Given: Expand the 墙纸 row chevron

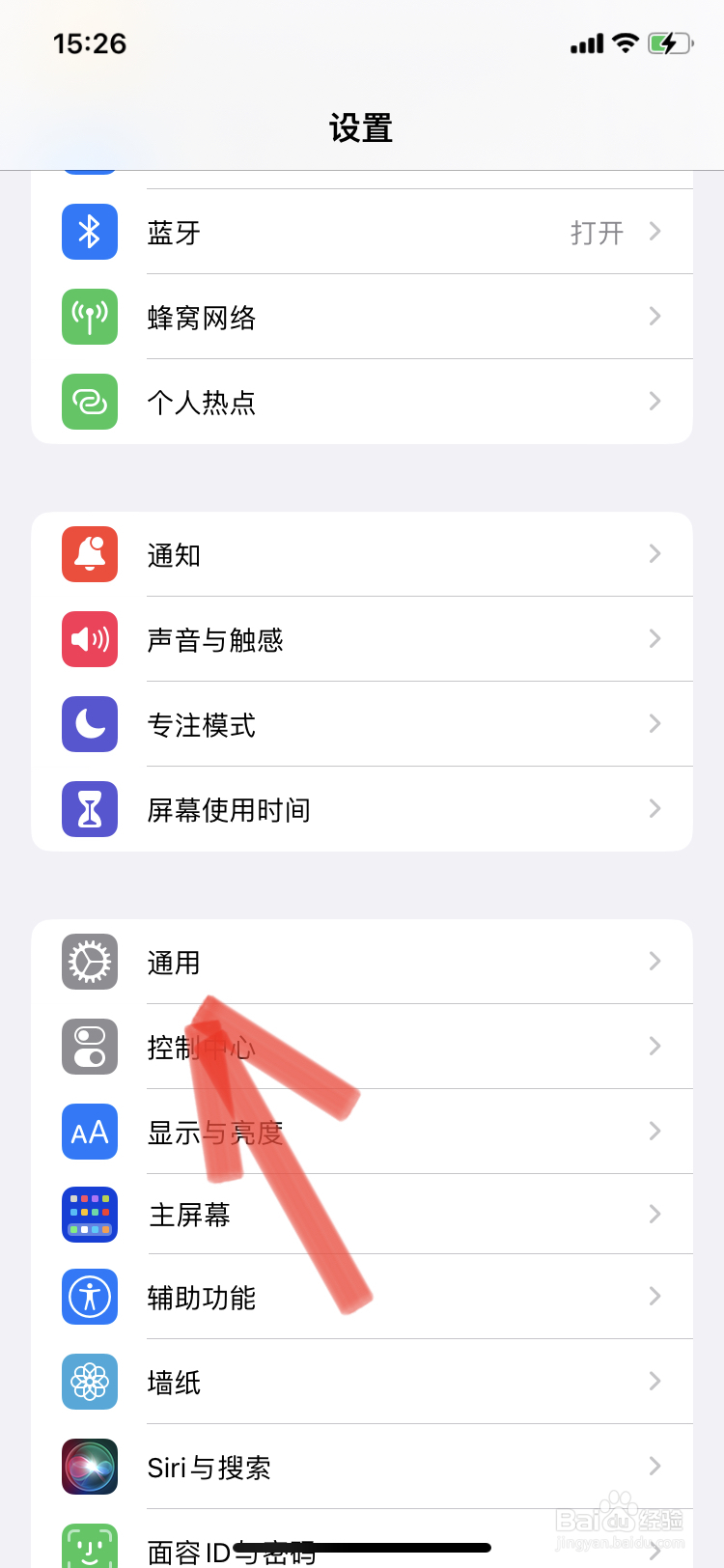Looking at the screenshot, I should [x=654, y=1383].
